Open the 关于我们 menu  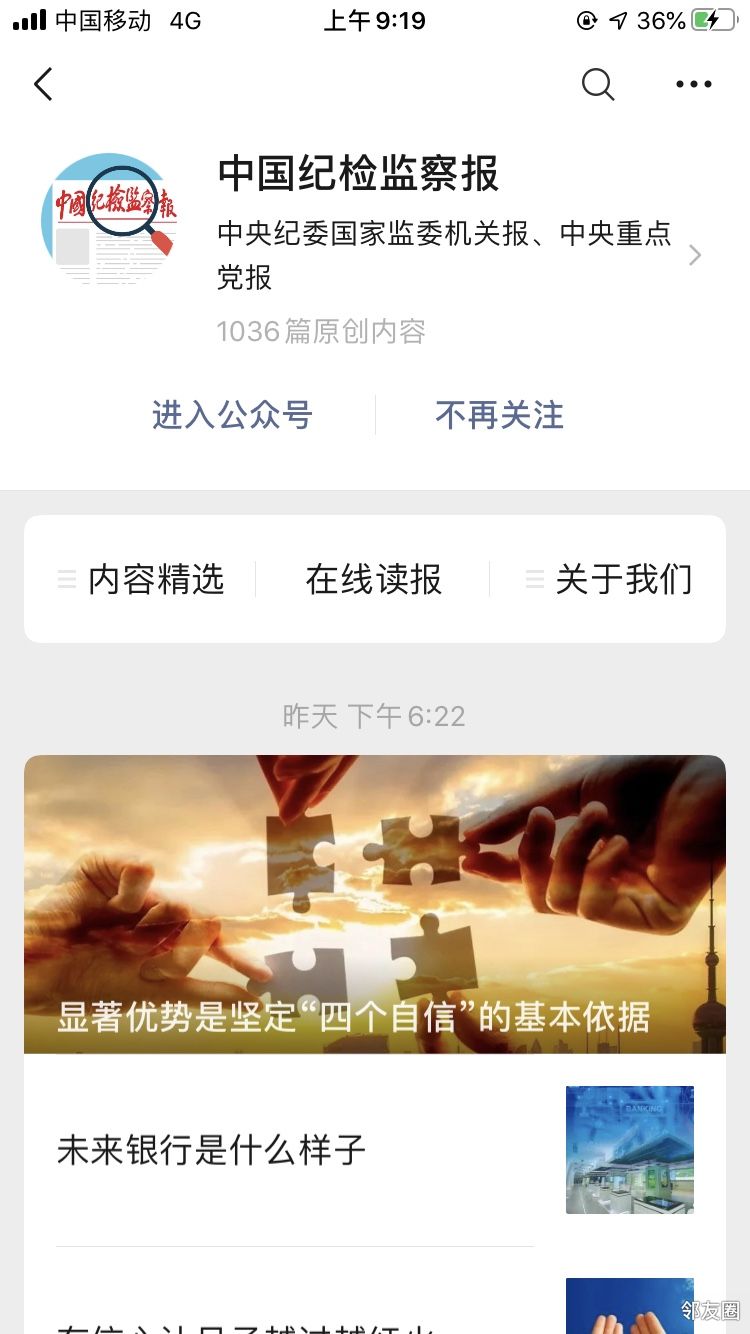click(x=610, y=579)
